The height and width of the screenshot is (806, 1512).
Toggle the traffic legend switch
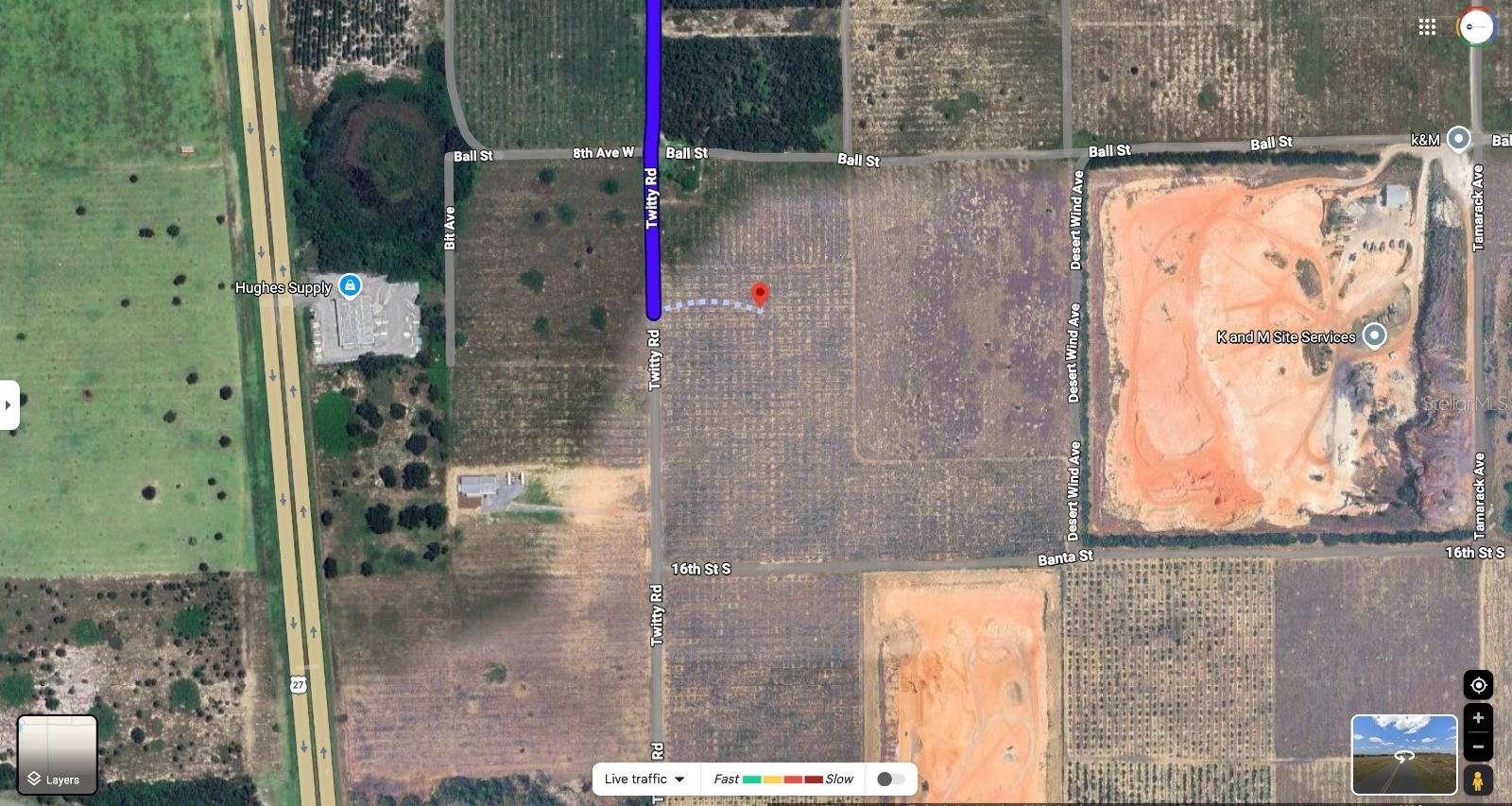tap(890, 779)
